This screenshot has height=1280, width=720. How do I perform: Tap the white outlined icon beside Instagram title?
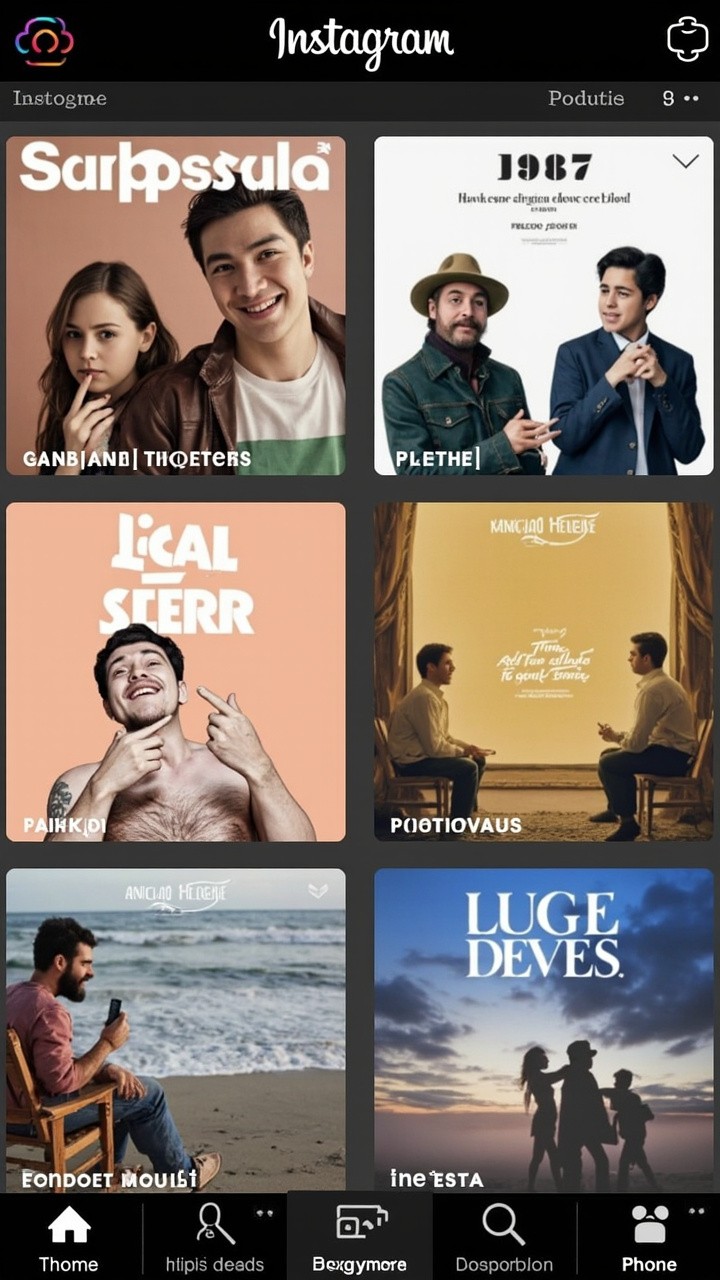[x=687, y=40]
